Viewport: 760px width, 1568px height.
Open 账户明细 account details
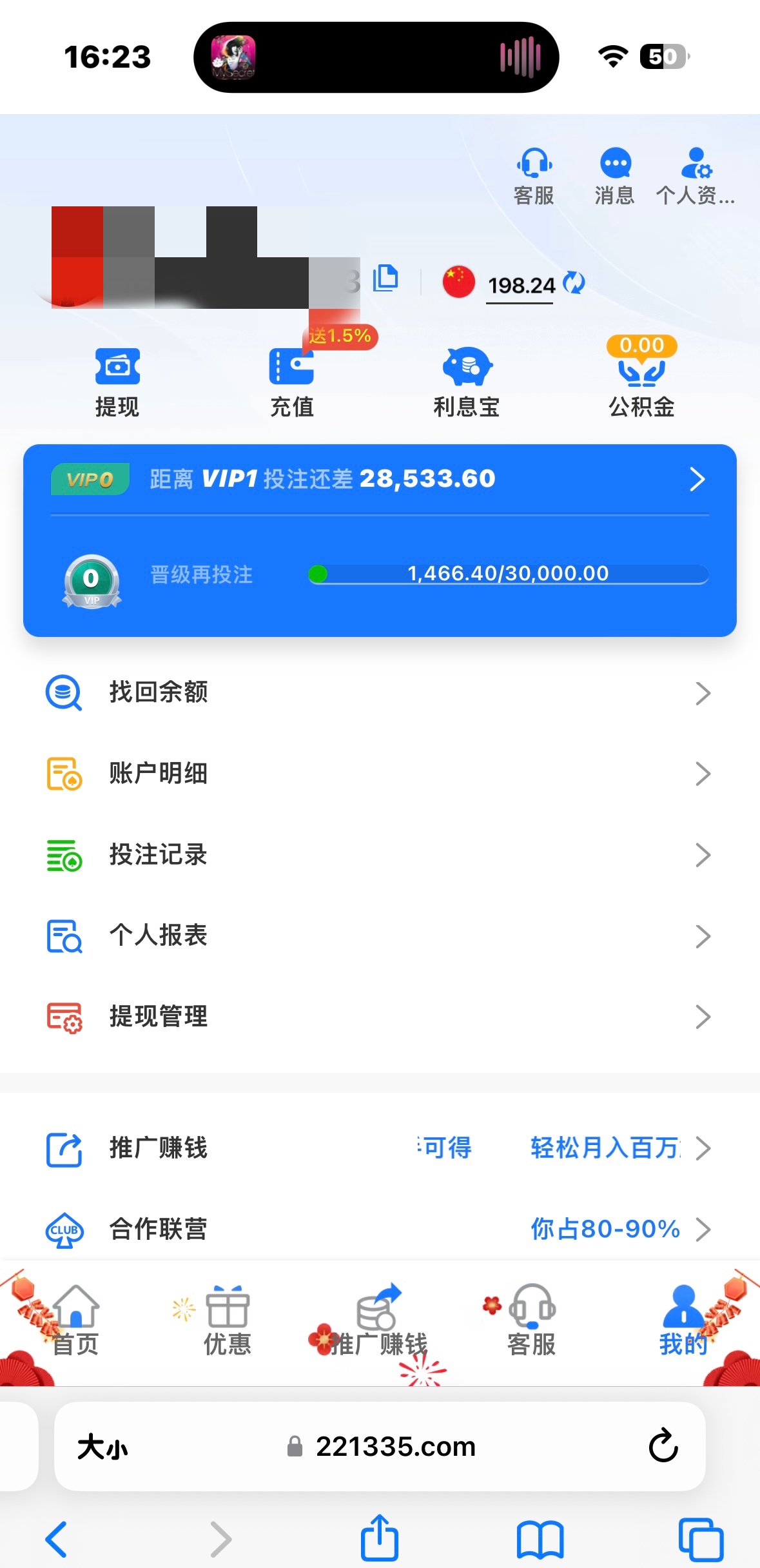379,773
